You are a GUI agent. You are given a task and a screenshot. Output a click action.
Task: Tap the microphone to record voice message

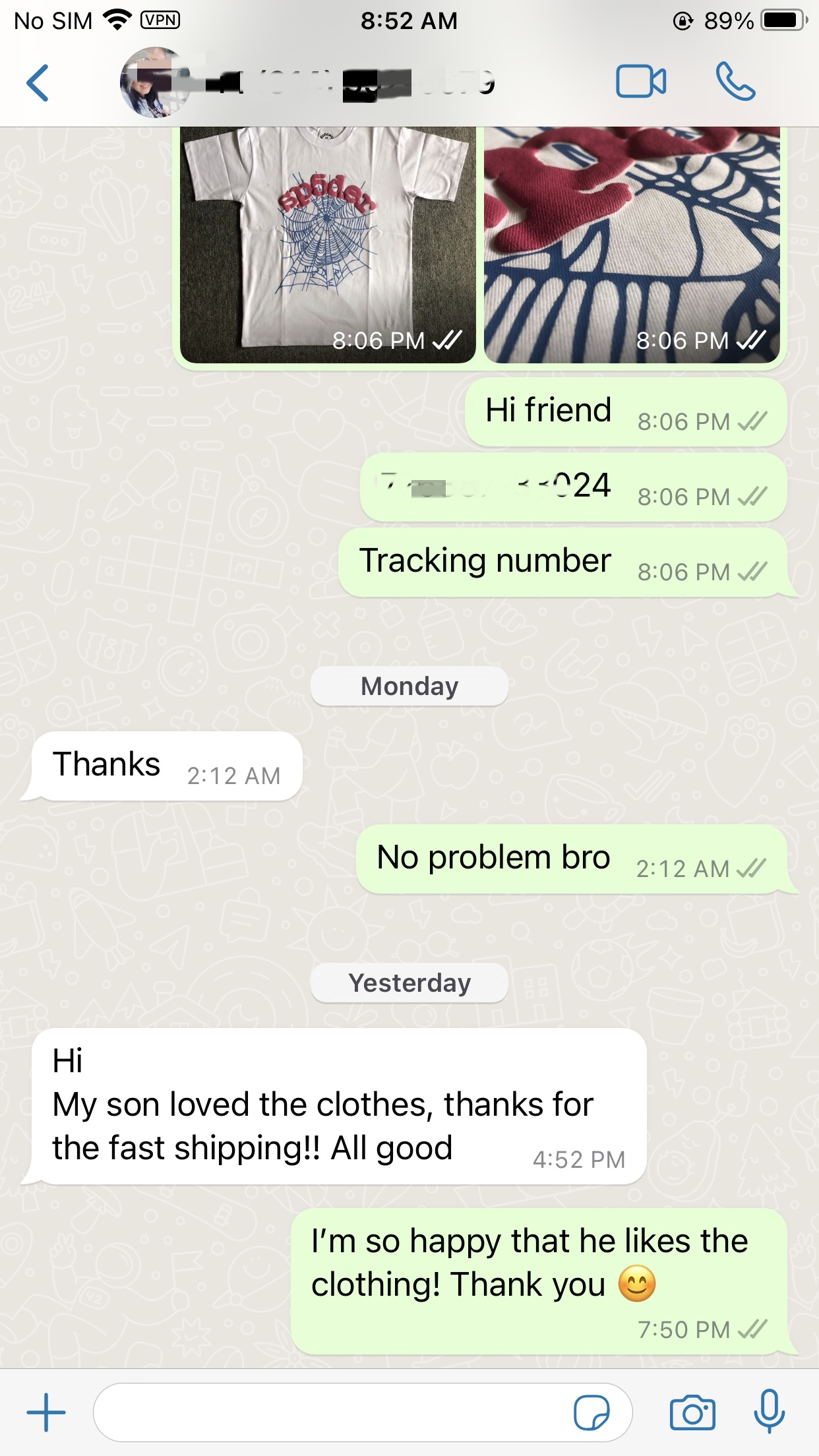tap(769, 1411)
